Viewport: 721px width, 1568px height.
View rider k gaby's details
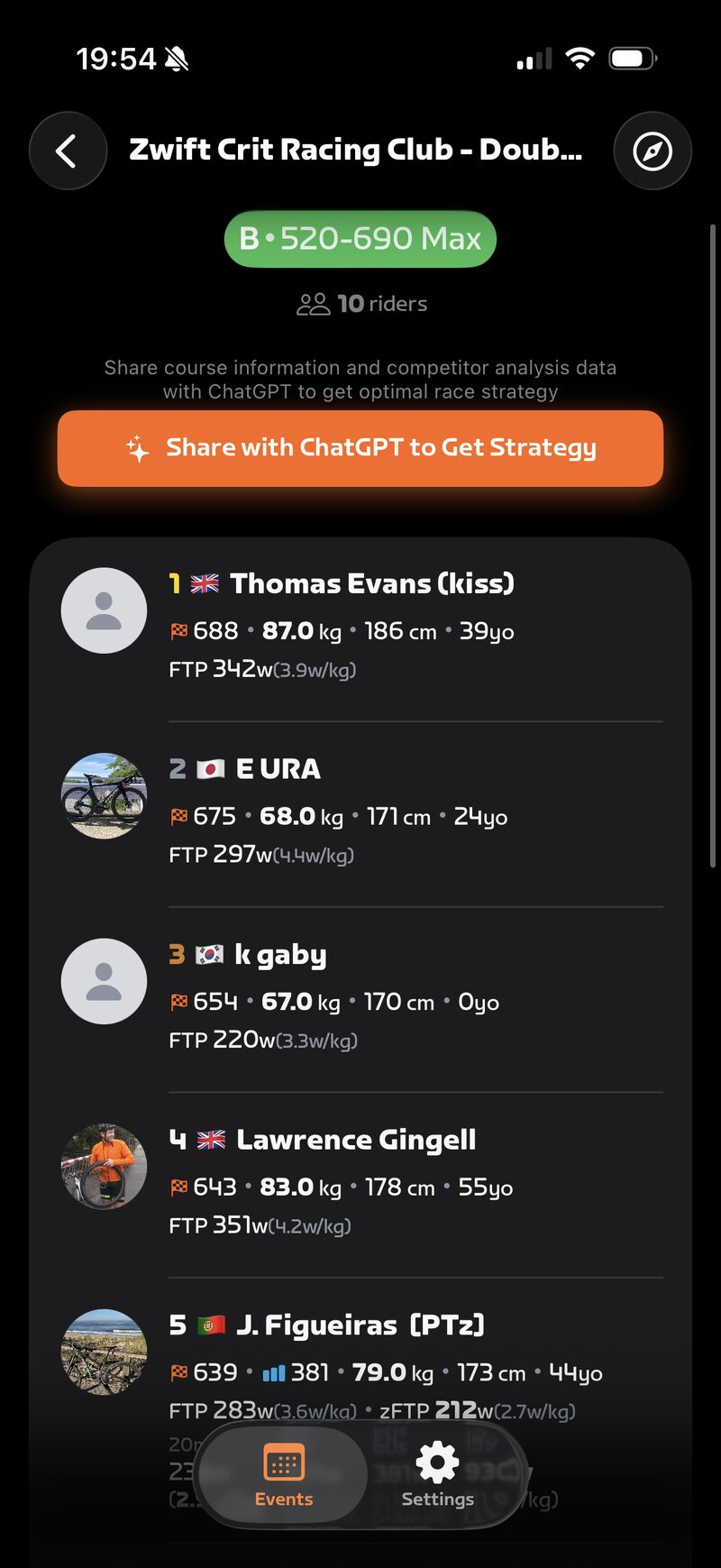280,955
